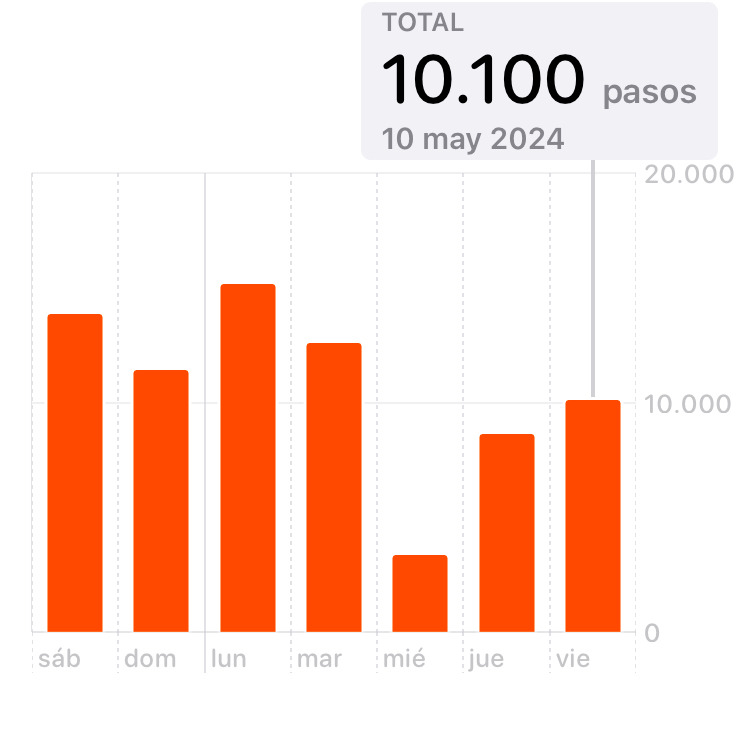
Task: Tap the lun bar in chart
Action: tap(248, 458)
